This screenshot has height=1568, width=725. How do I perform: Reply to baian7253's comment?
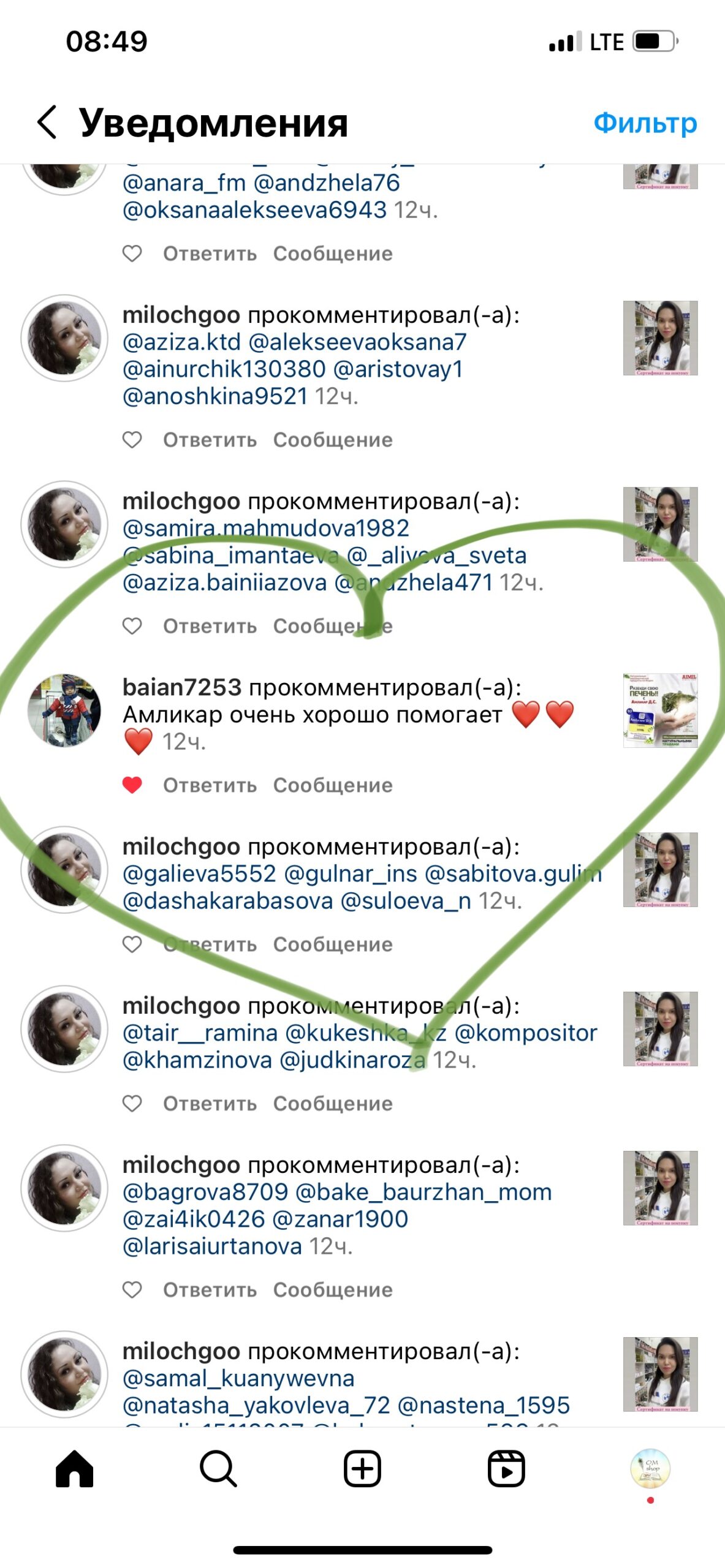click(210, 785)
